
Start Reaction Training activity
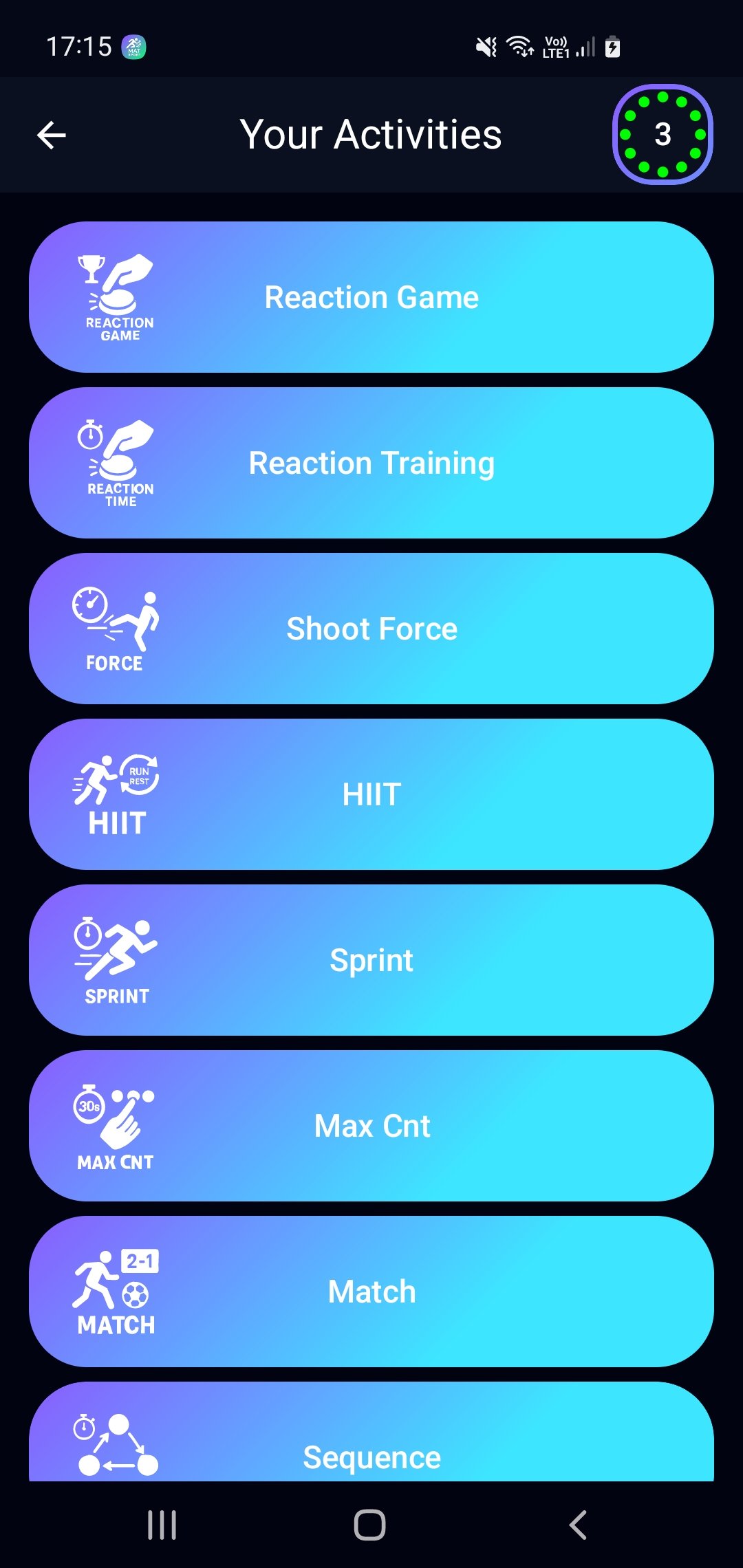click(x=371, y=463)
